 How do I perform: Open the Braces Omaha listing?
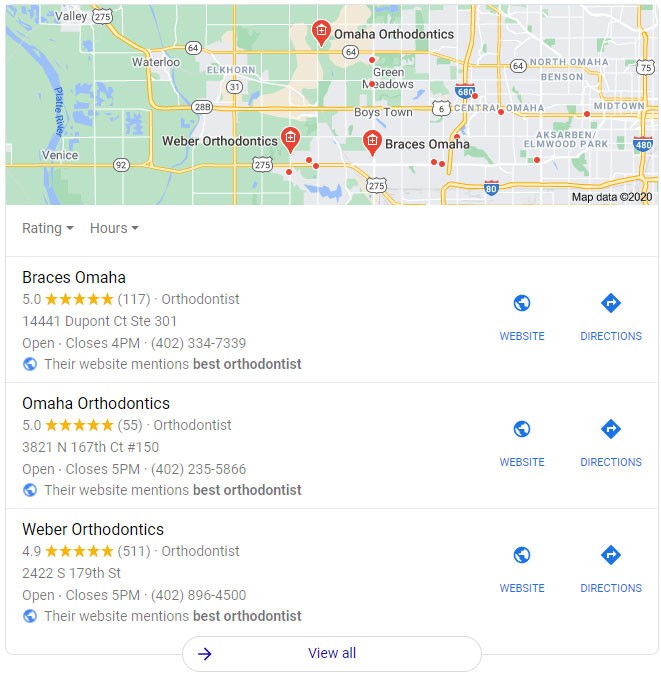pos(74,277)
